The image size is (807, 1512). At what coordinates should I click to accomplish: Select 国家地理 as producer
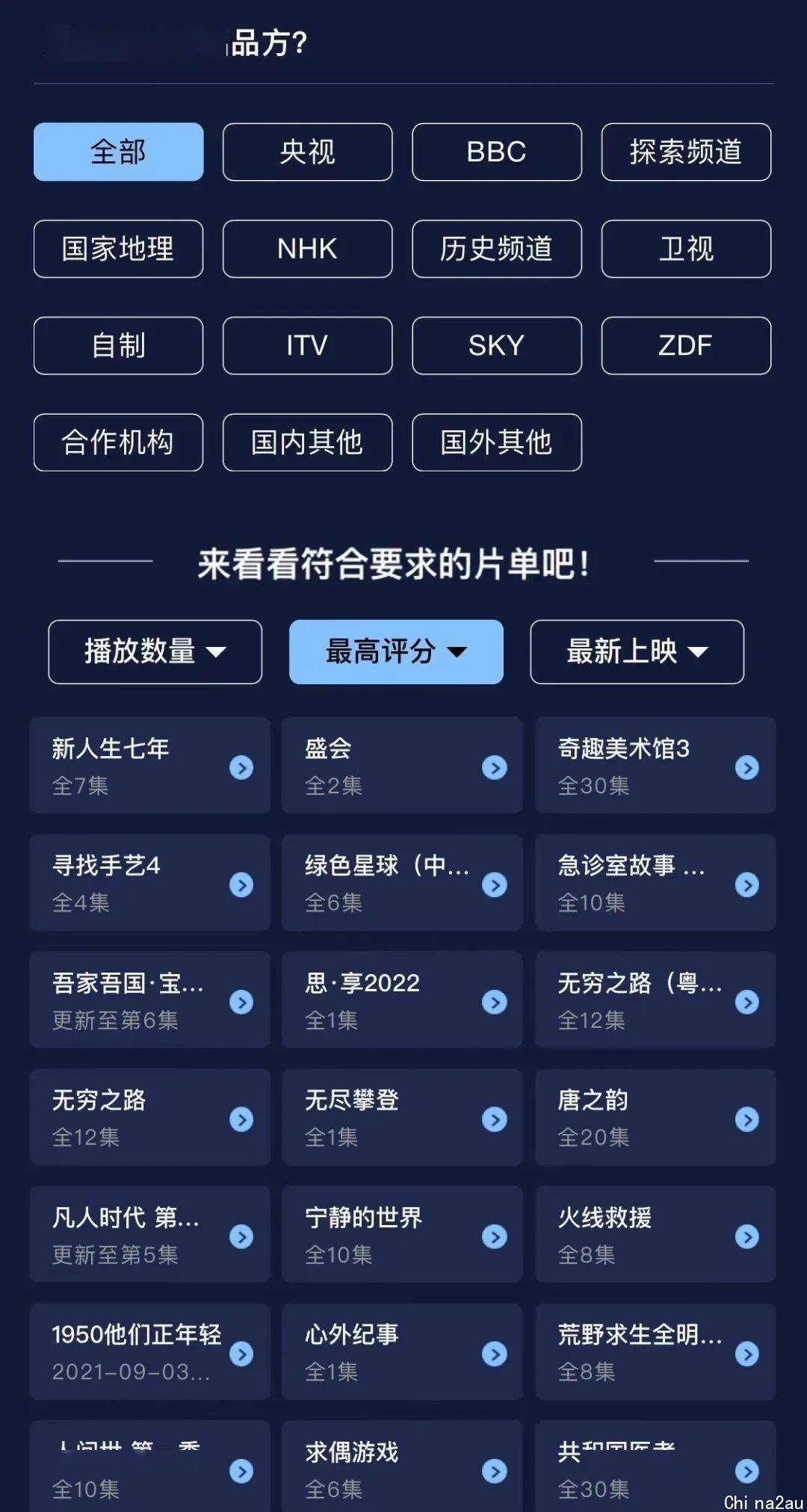point(118,249)
